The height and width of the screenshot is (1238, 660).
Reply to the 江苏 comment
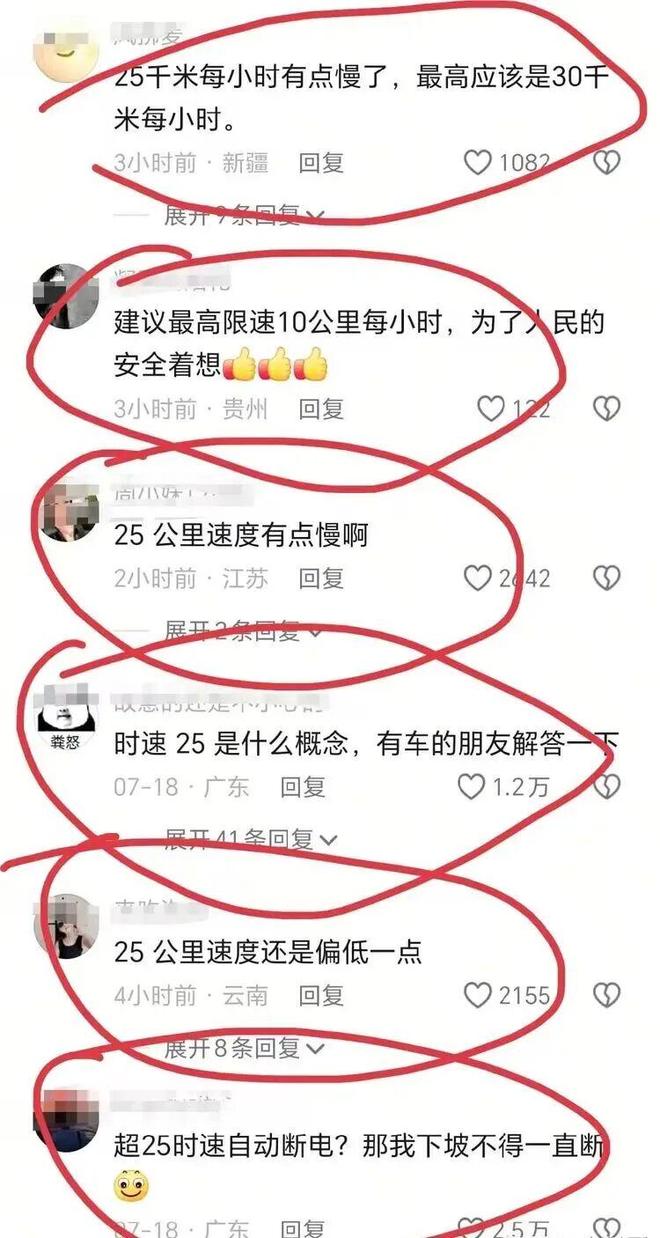point(321,578)
